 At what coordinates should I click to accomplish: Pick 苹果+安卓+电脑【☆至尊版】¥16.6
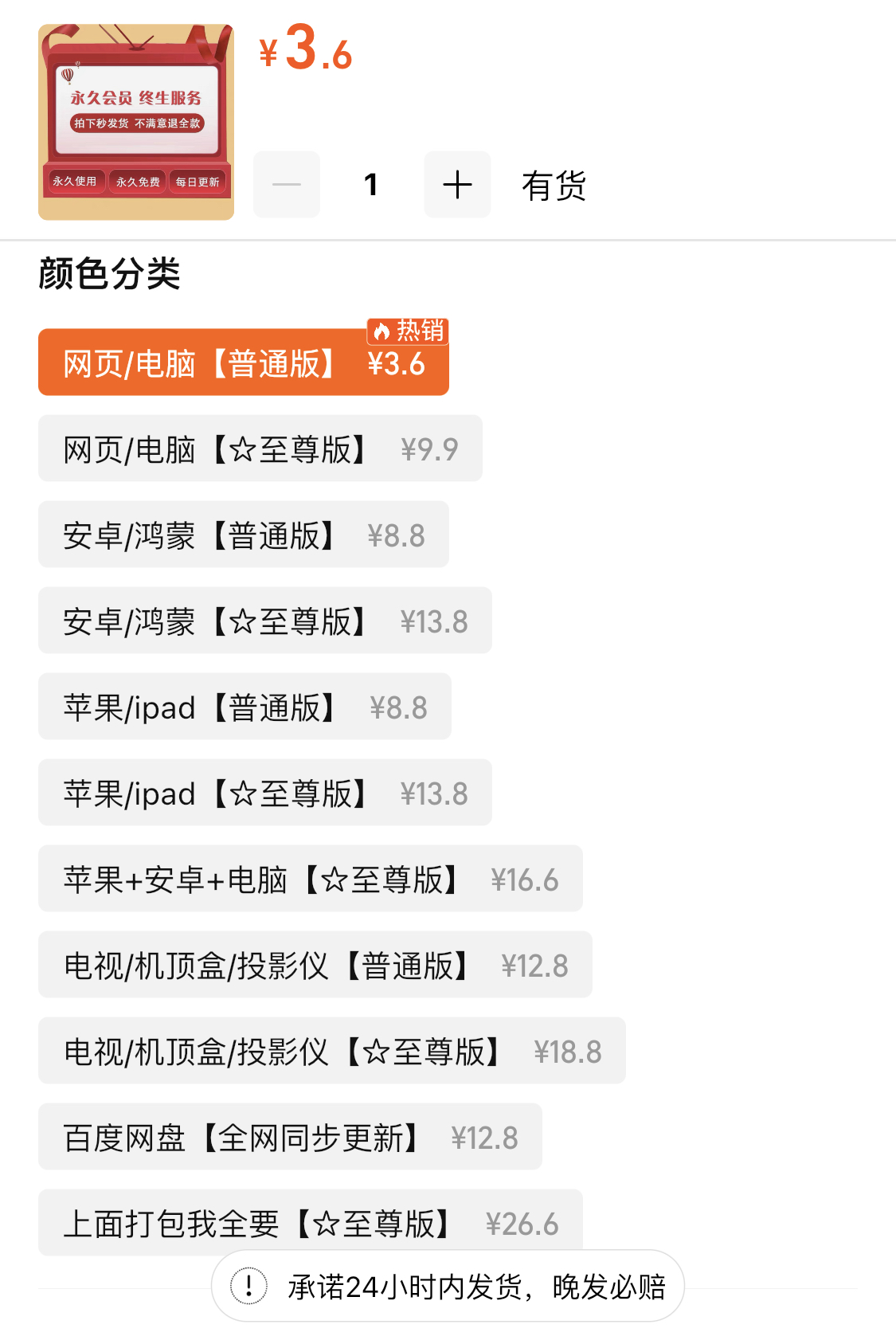click(310, 879)
